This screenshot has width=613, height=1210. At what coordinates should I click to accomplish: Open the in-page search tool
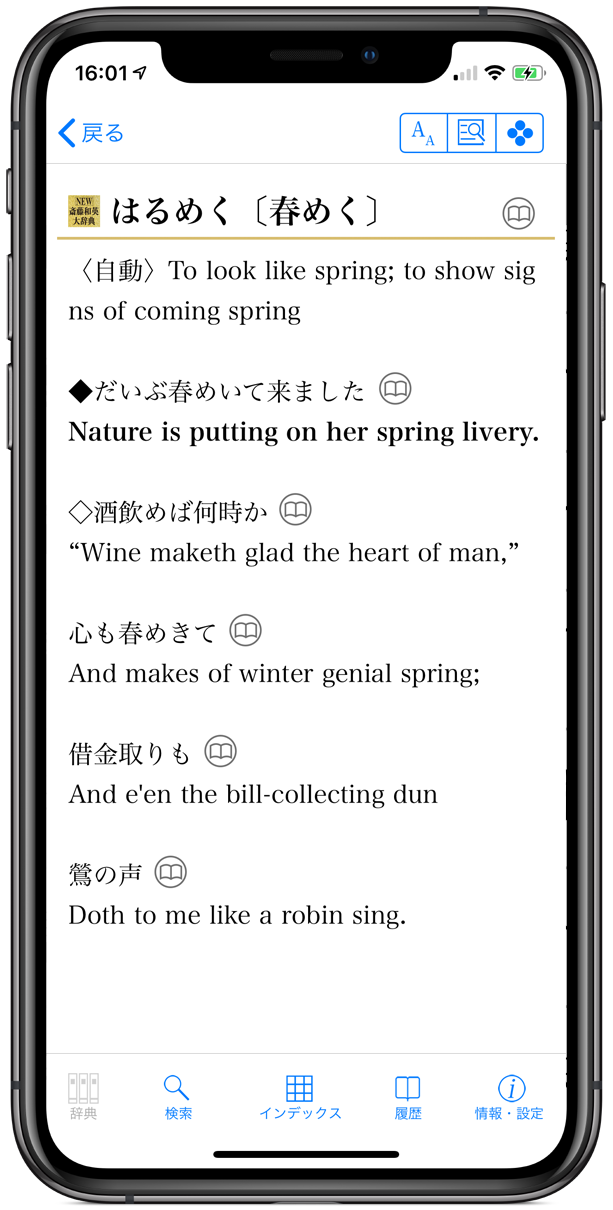point(471,133)
